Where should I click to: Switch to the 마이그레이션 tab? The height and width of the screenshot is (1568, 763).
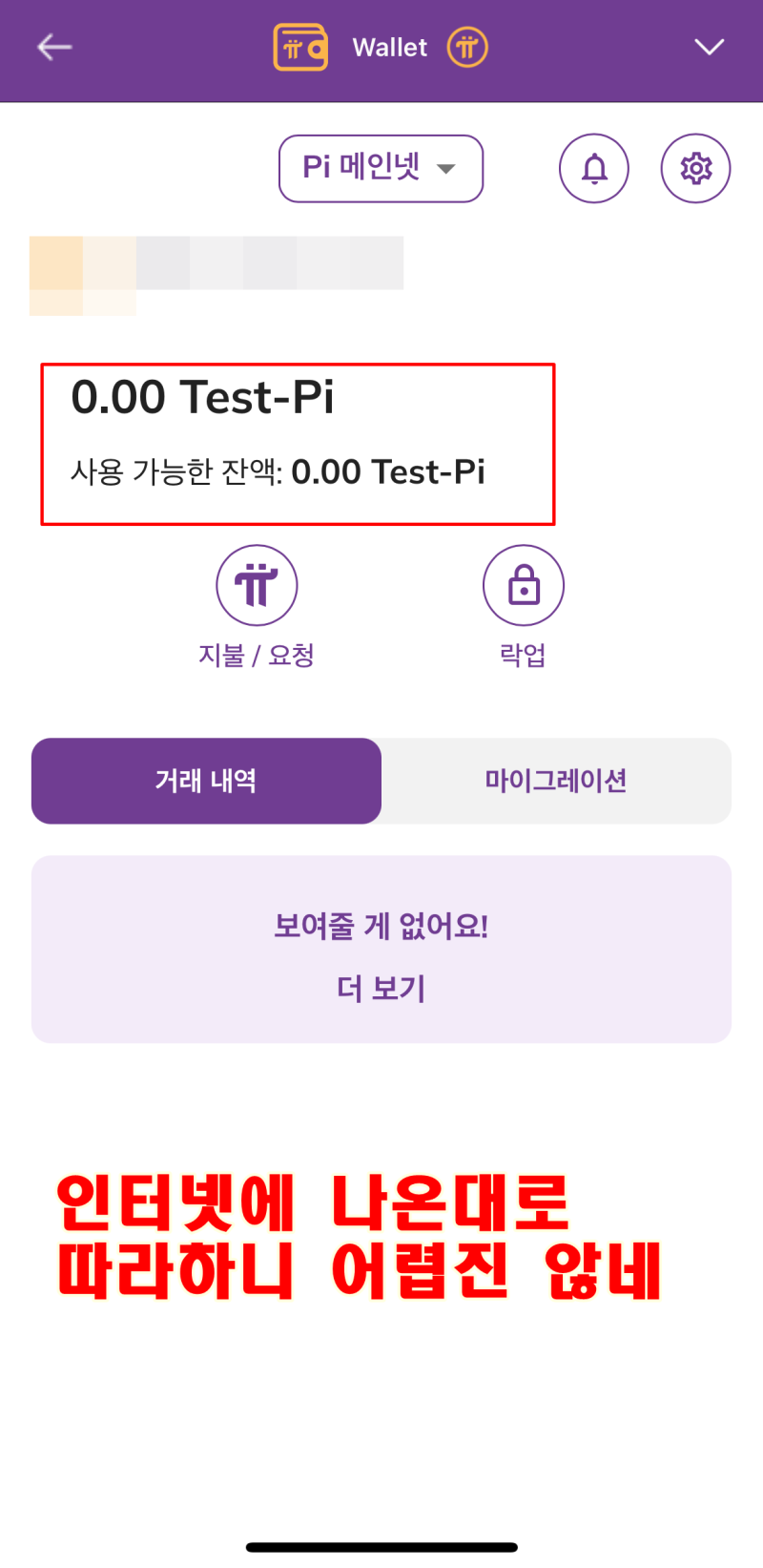[554, 781]
